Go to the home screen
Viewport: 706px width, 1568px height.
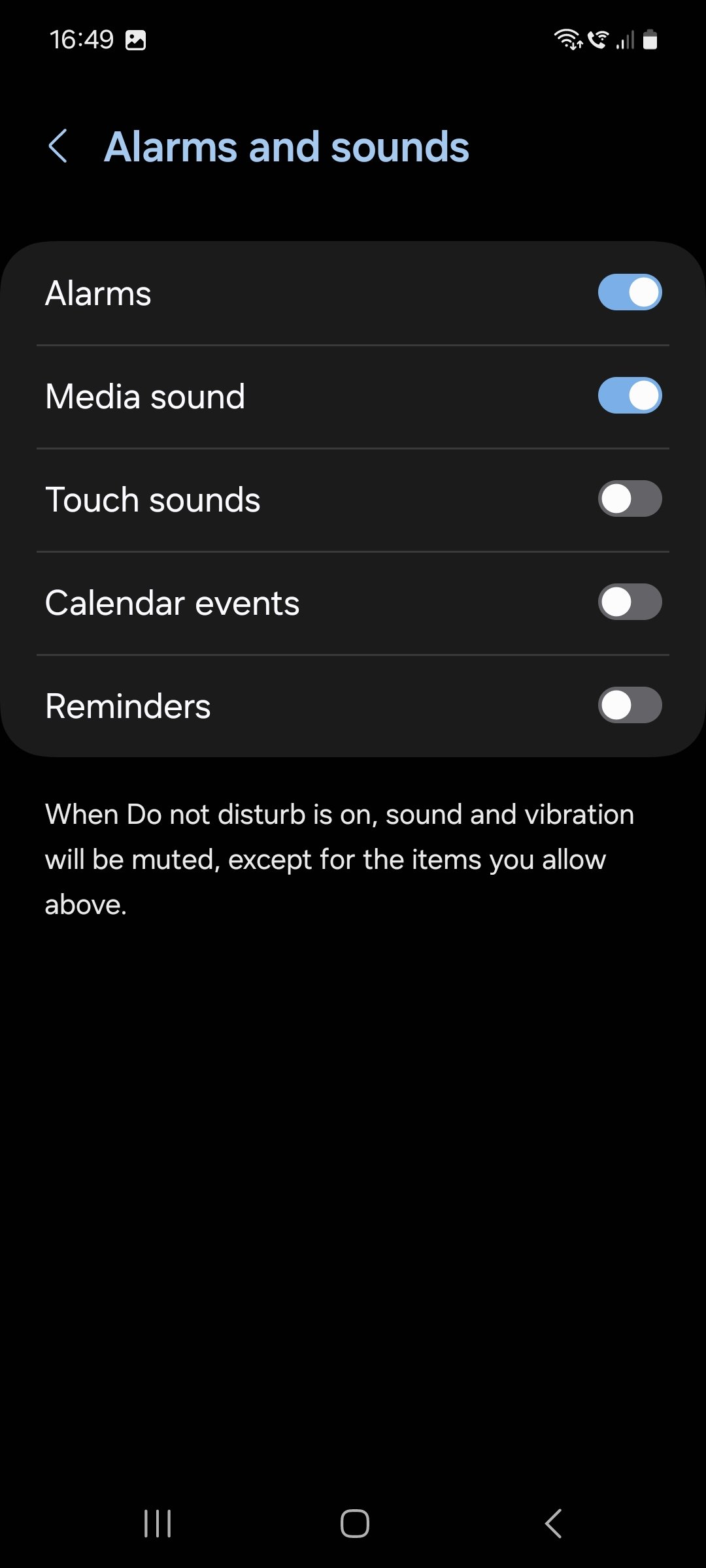[354, 1524]
